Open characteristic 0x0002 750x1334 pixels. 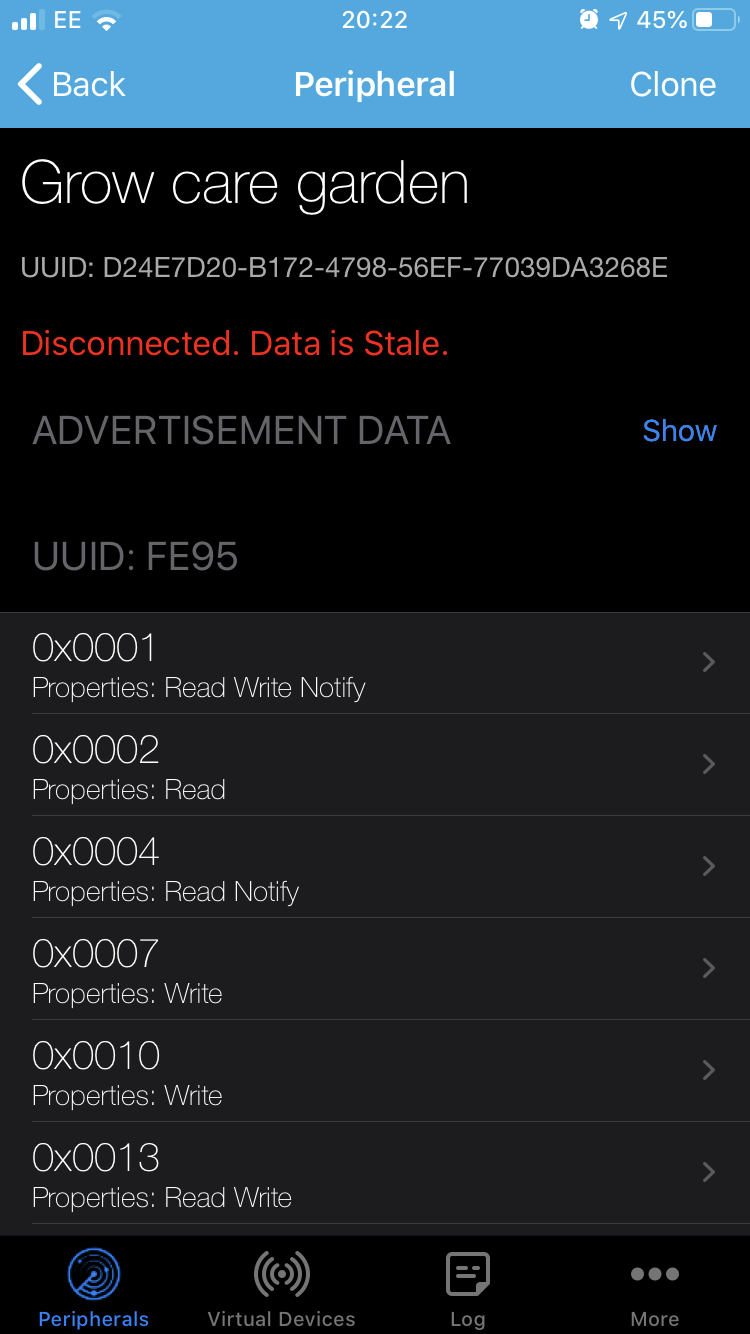(x=375, y=766)
